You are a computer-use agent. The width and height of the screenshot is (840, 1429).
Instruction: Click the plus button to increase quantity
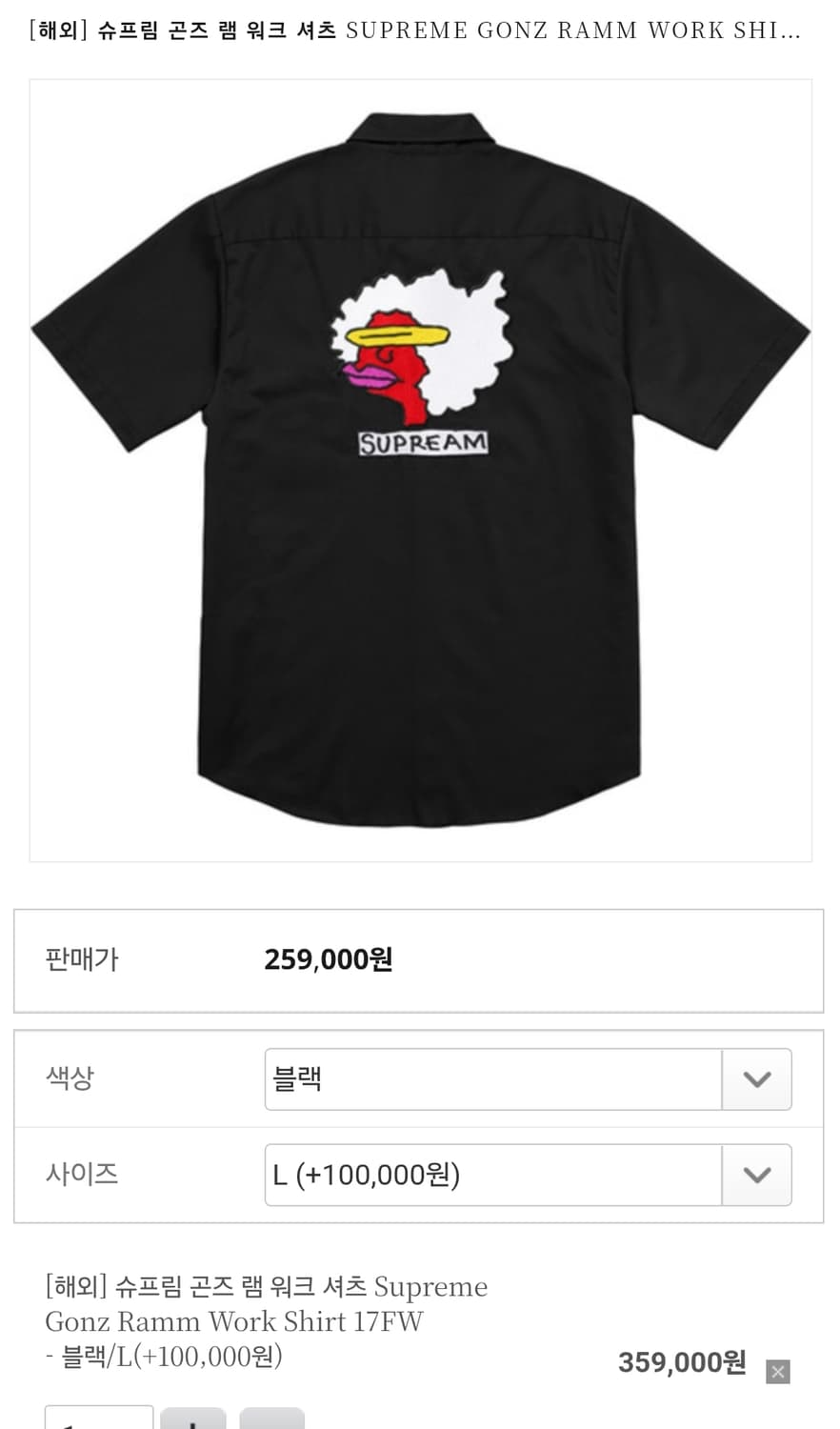(x=191, y=1419)
